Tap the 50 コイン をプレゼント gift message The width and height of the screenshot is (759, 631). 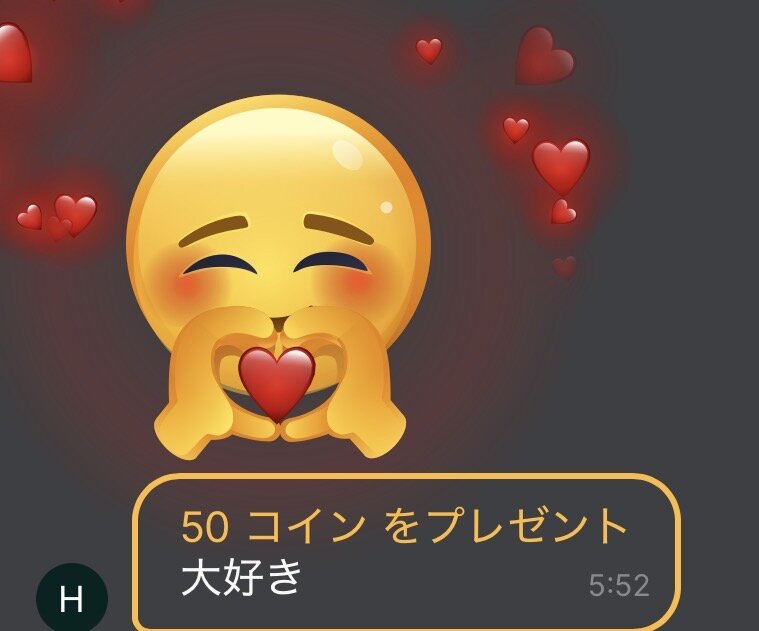[x=406, y=552]
